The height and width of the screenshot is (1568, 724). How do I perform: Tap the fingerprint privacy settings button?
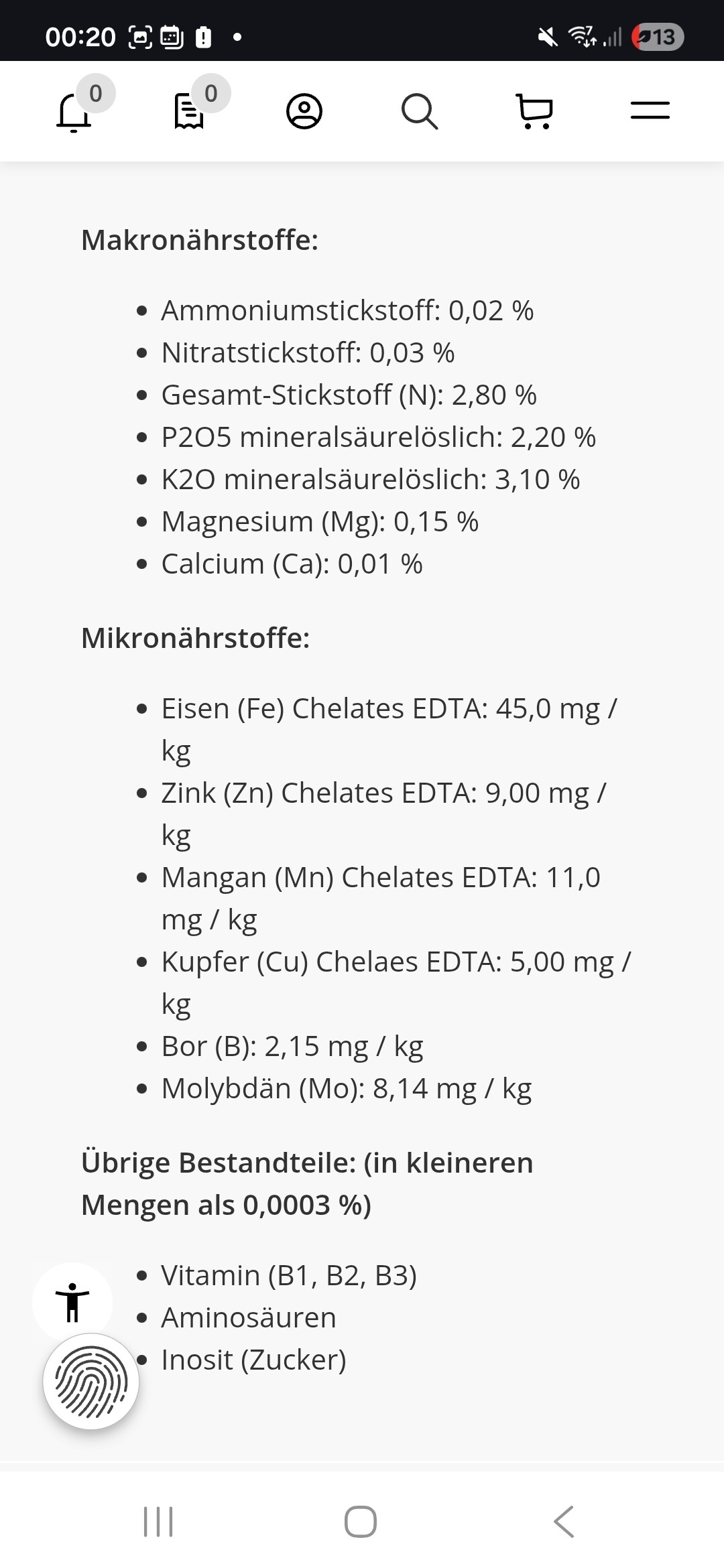91,1381
